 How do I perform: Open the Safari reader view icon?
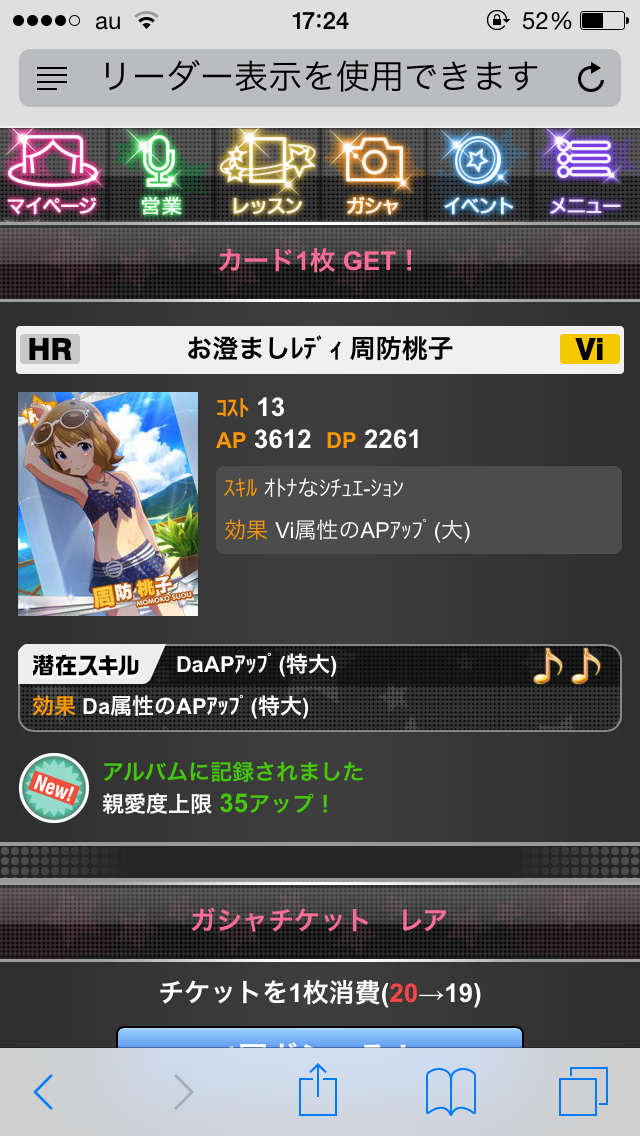(x=52, y=77)
